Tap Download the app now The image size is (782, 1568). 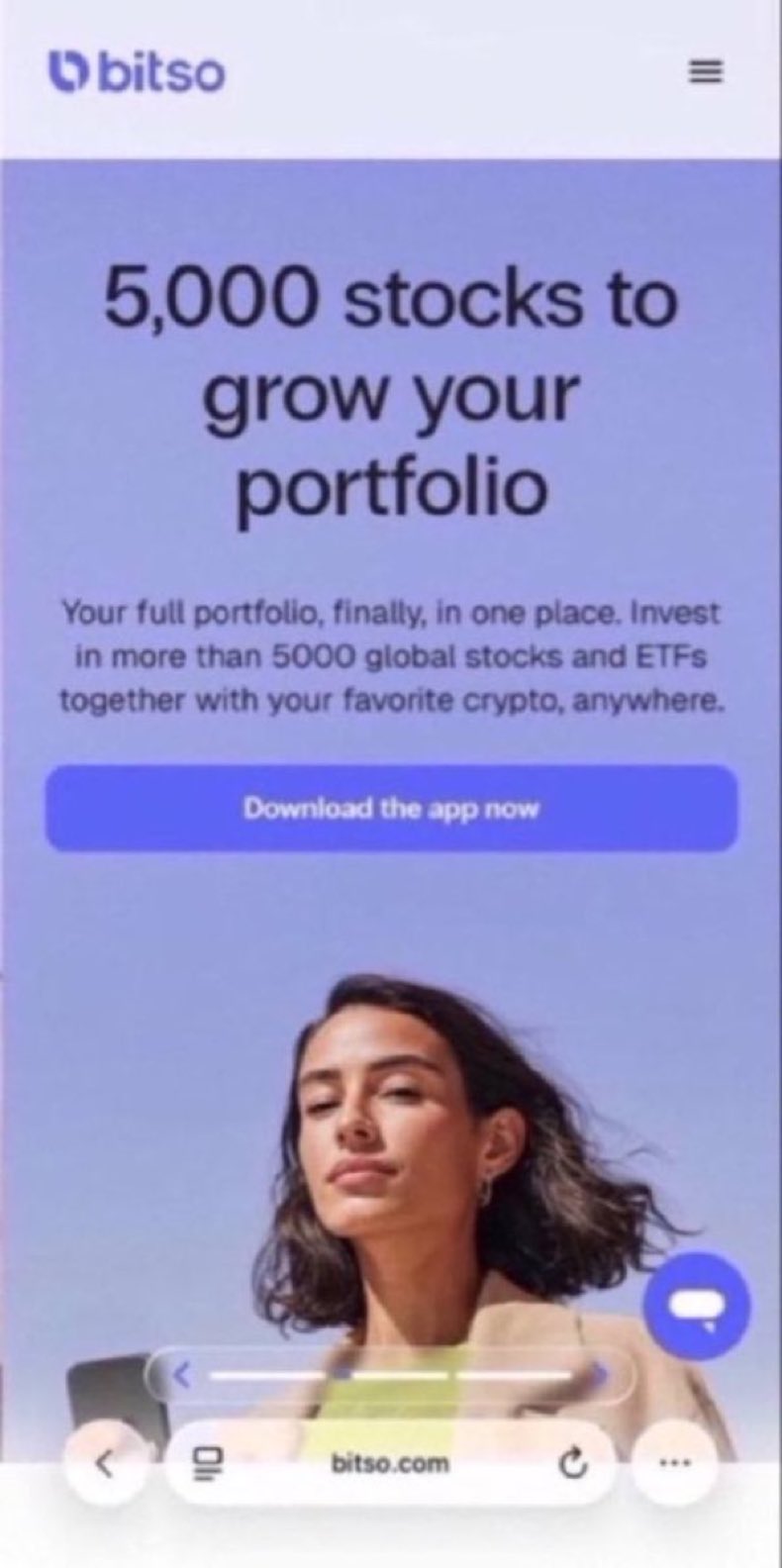(x=391, y=808)
